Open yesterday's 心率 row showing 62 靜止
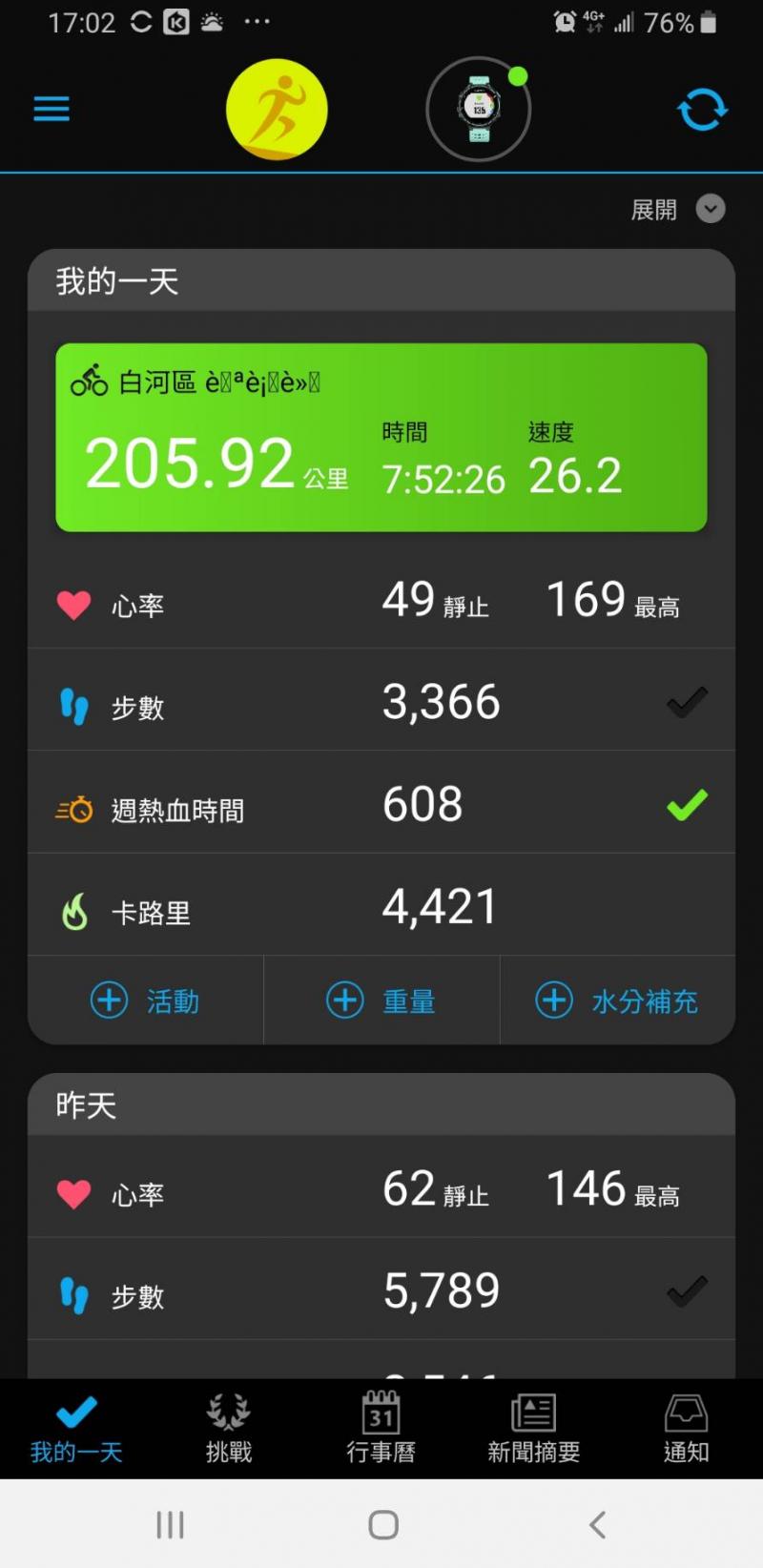This screenshot has height=1568, width=763. [x=381, y=1187]
